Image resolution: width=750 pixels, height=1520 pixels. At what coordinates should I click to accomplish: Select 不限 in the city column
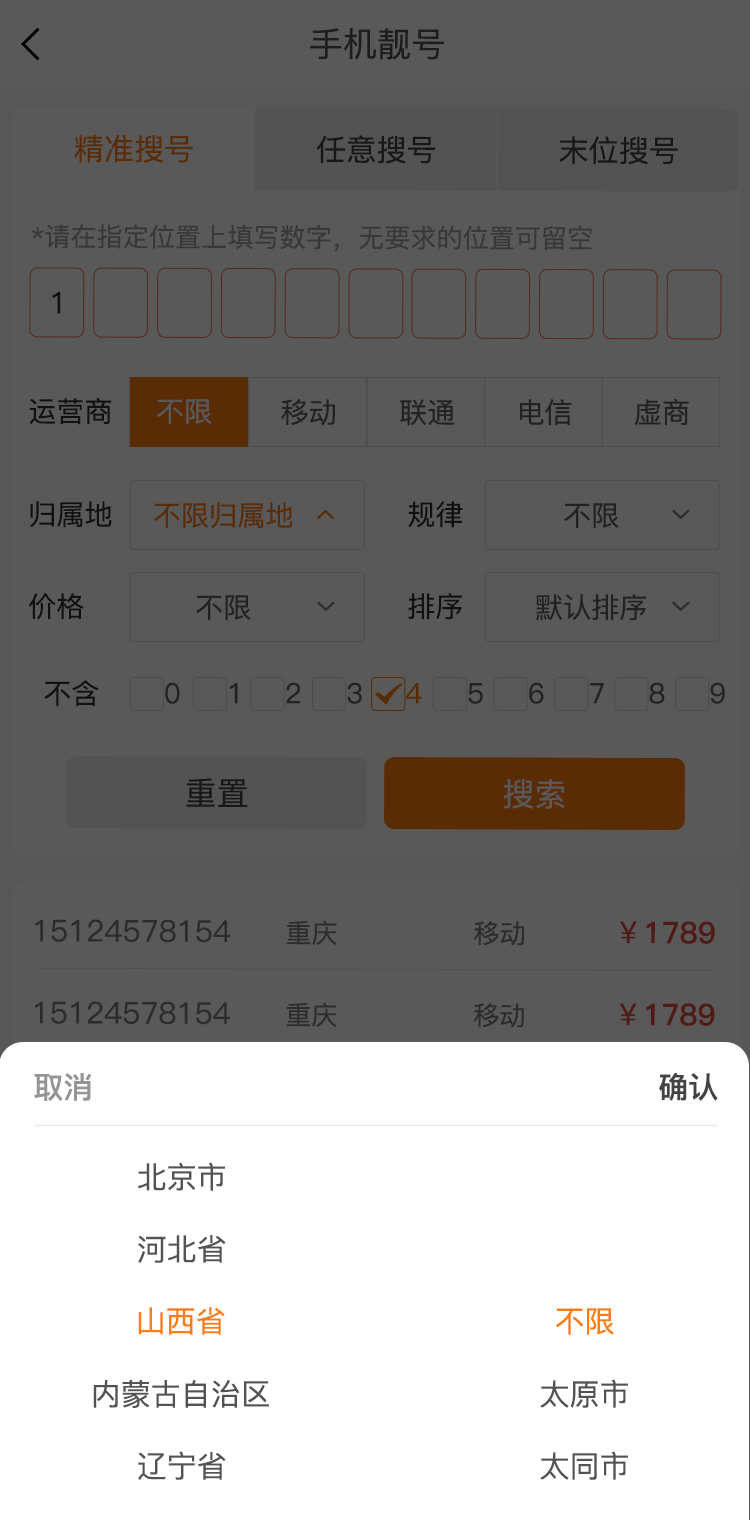(584, 1322)
